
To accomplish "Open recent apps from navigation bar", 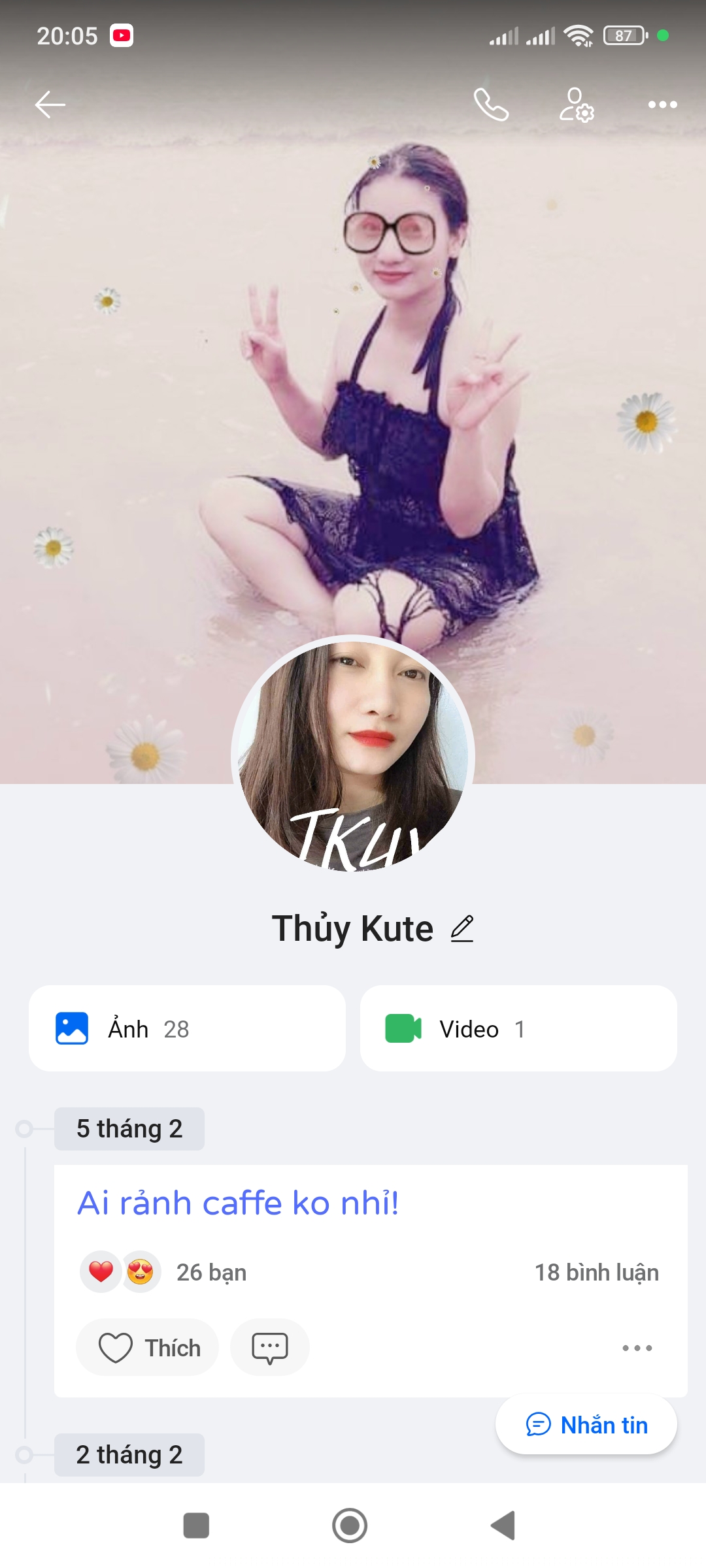I will point(196,1526).
